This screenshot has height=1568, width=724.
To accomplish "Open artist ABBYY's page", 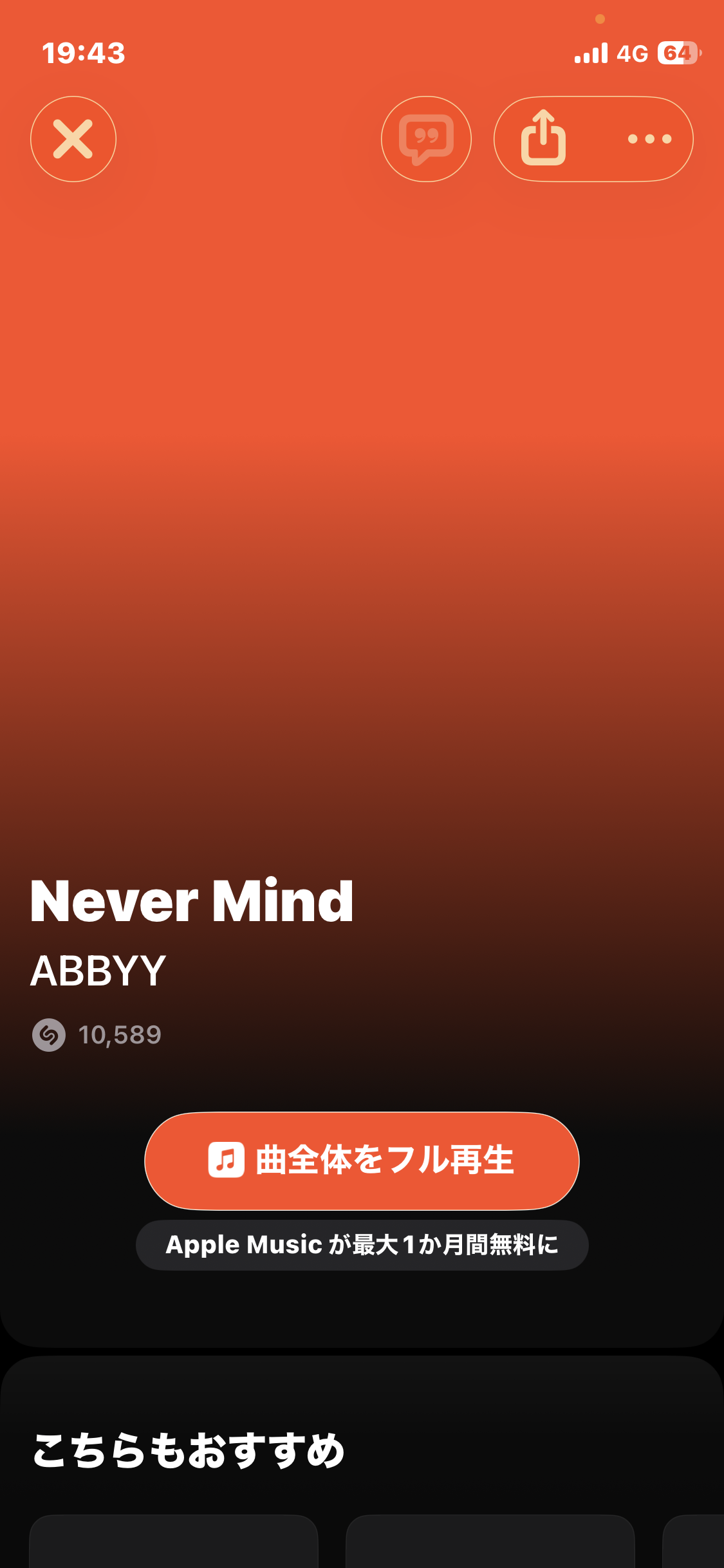I will pos(98,971).
